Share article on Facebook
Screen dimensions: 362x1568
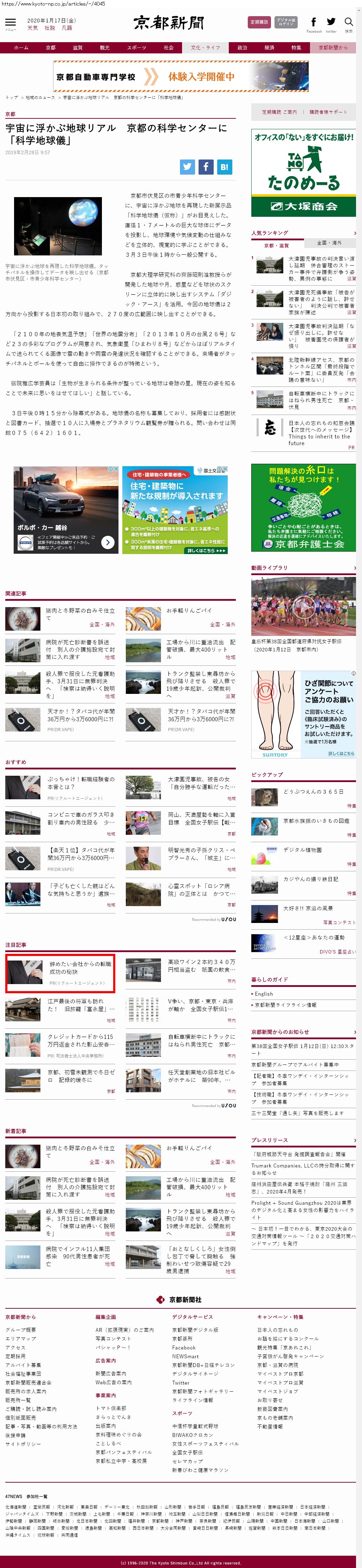coord(206,167)
